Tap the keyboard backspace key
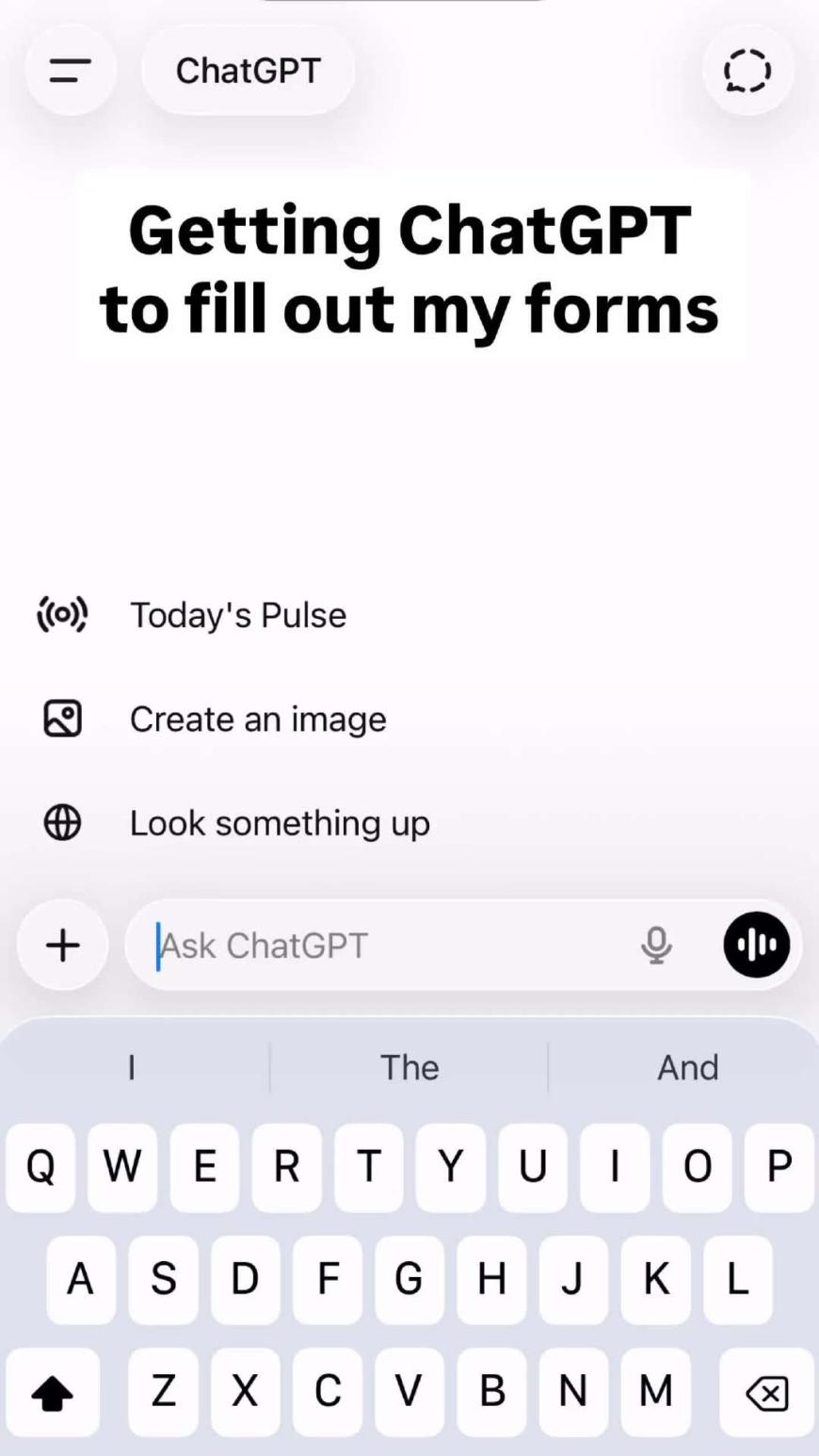The width and height of the screenshot is (819, 1456). [767, 1392]
